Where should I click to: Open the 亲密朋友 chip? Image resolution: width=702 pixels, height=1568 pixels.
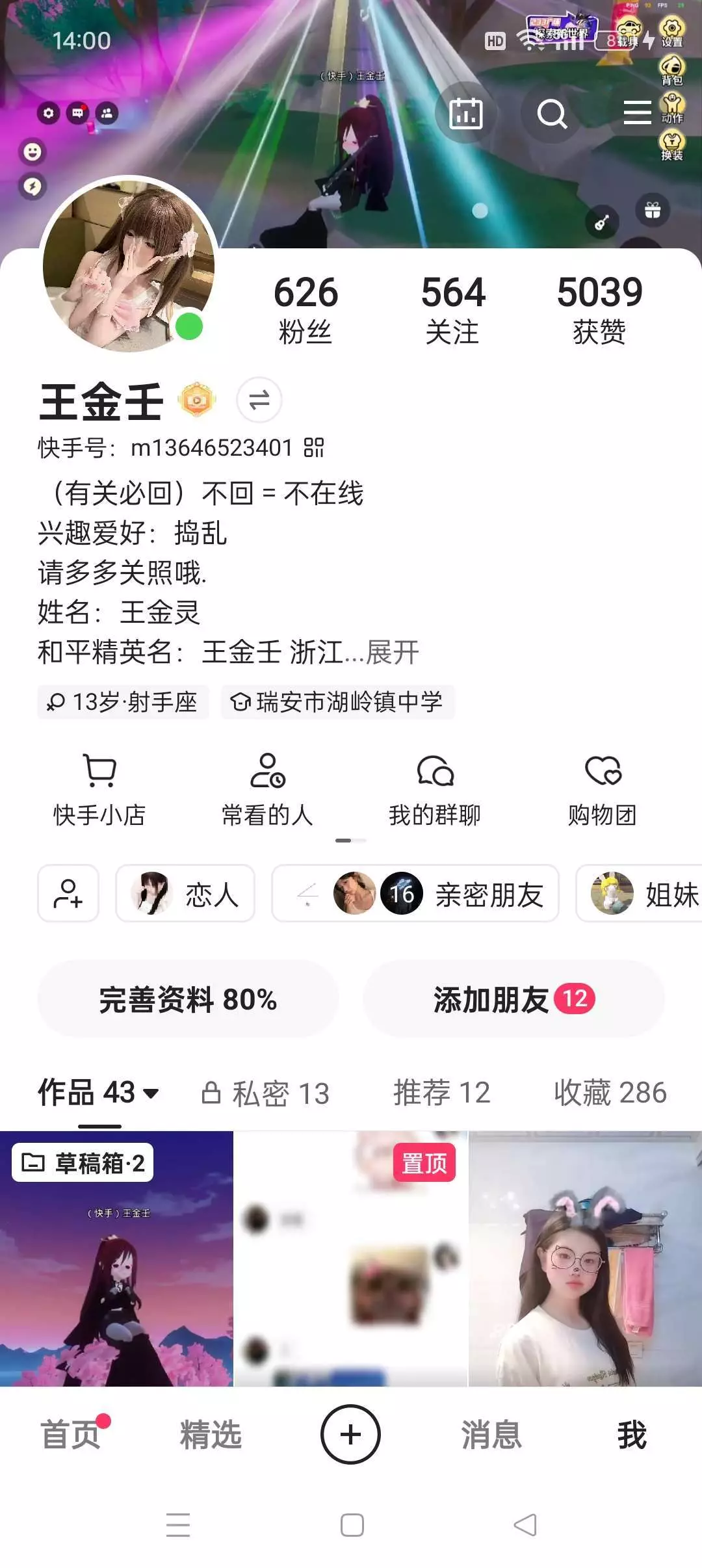[x=415, y=893]
